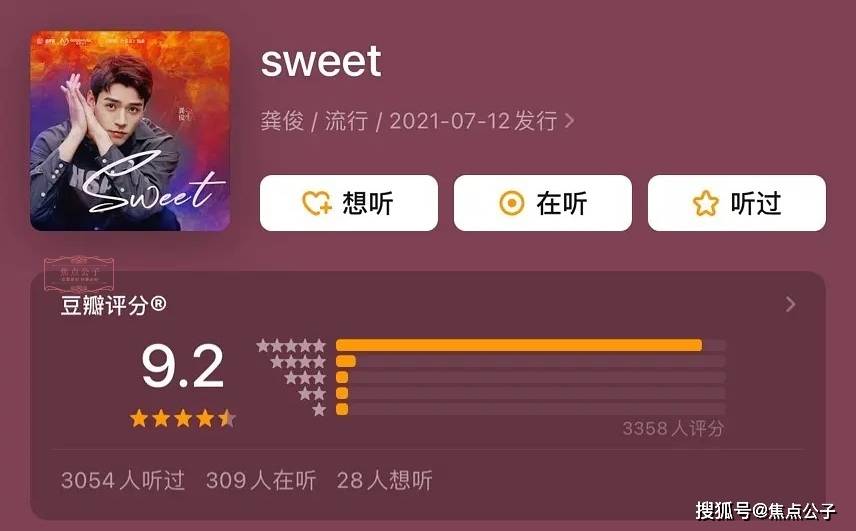Expand the 豆瓣评分 rating details chevron
Viewport: 856px width, 531px height.
[790, 304]
